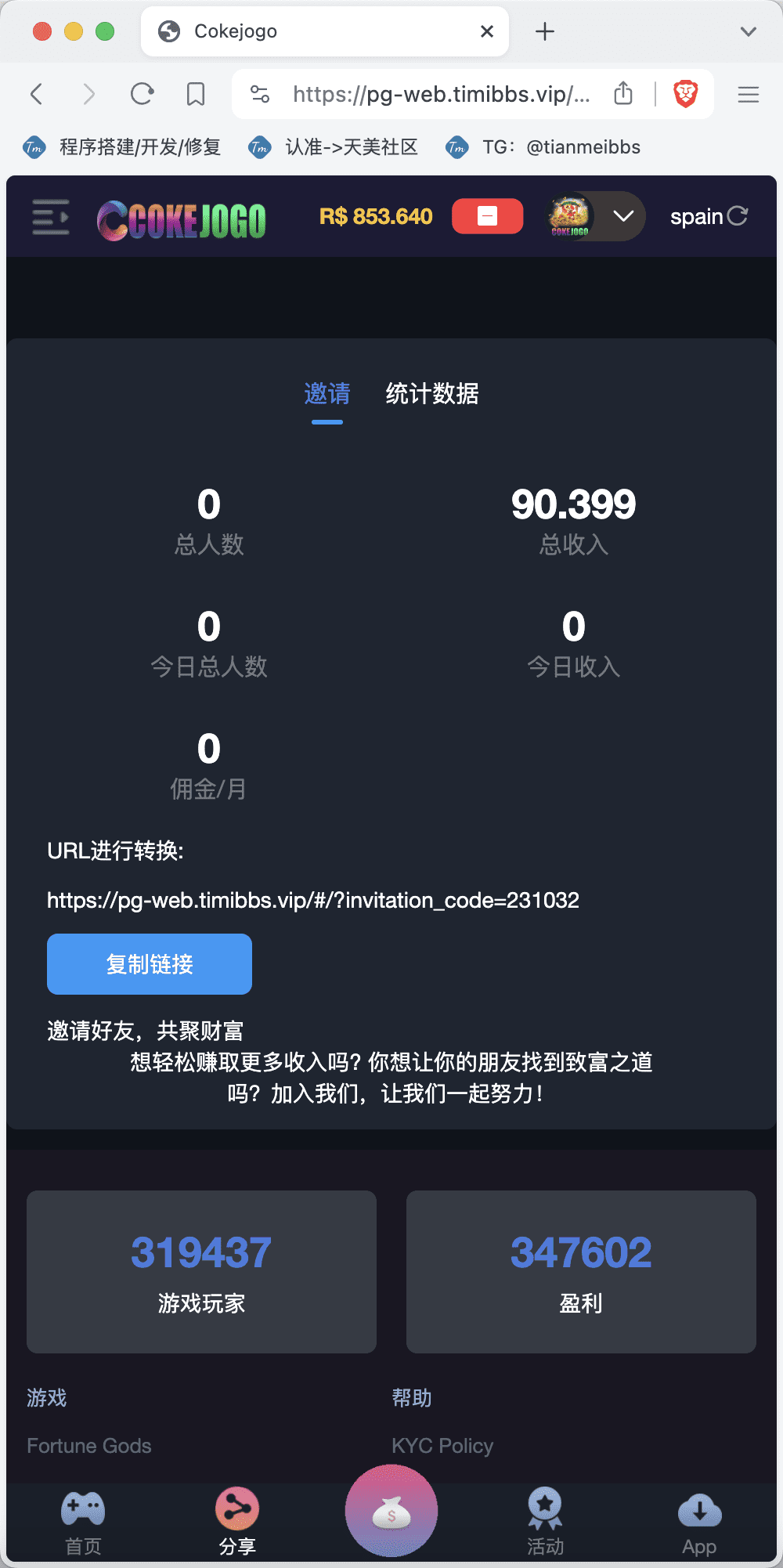Screen dimensions: 783x1568
Task: Expand the profile avatar dropdown
Action: [x=623, y=216]
